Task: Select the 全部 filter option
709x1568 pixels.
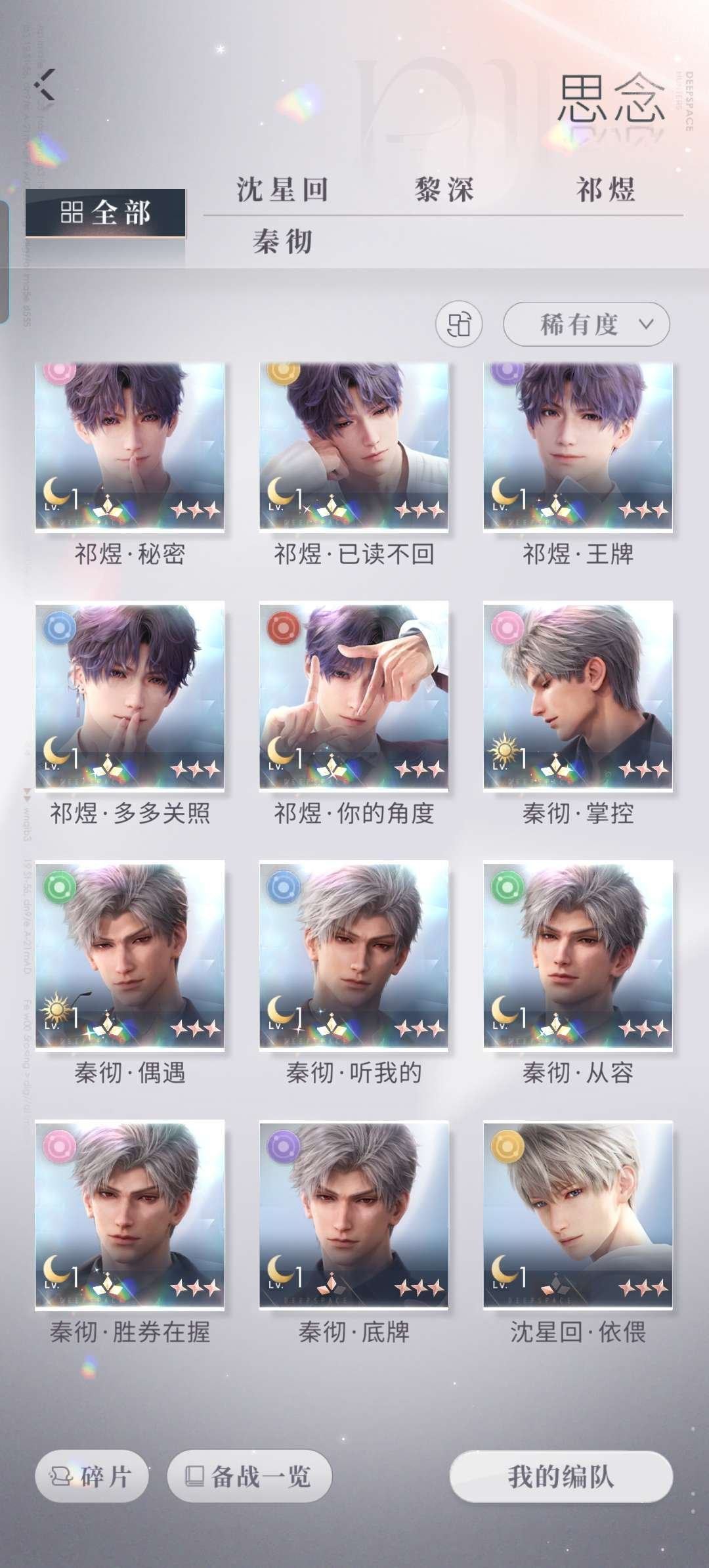Action: [105, 212]
